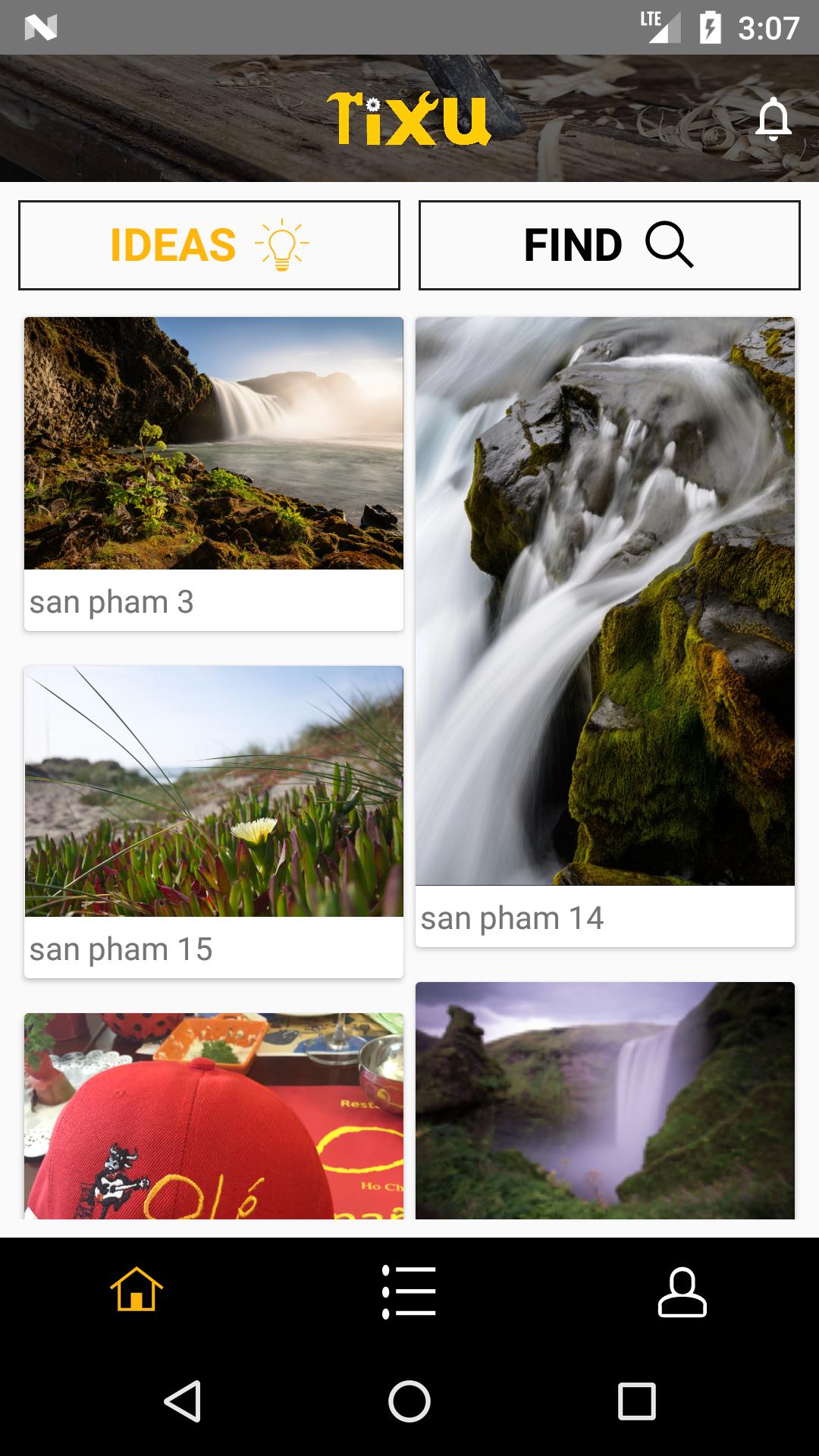This screenshot has height=1456, width=819.
Task: Open the purple misty waterfall card
Action: coord(605,1101)
